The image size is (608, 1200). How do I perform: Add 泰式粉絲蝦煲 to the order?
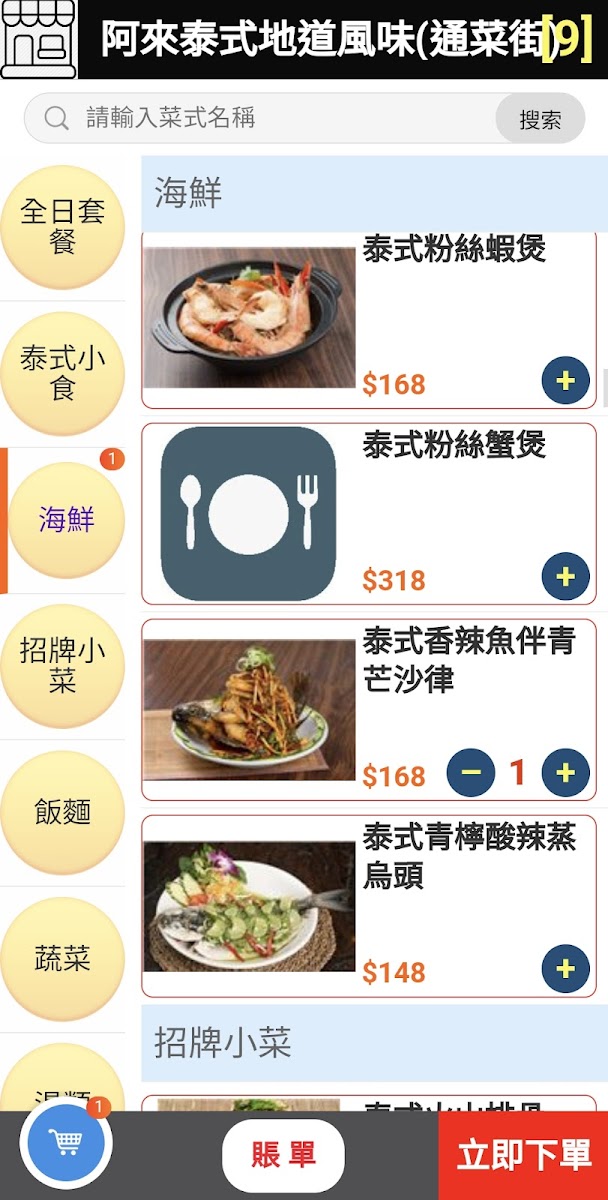click(565, 381)
